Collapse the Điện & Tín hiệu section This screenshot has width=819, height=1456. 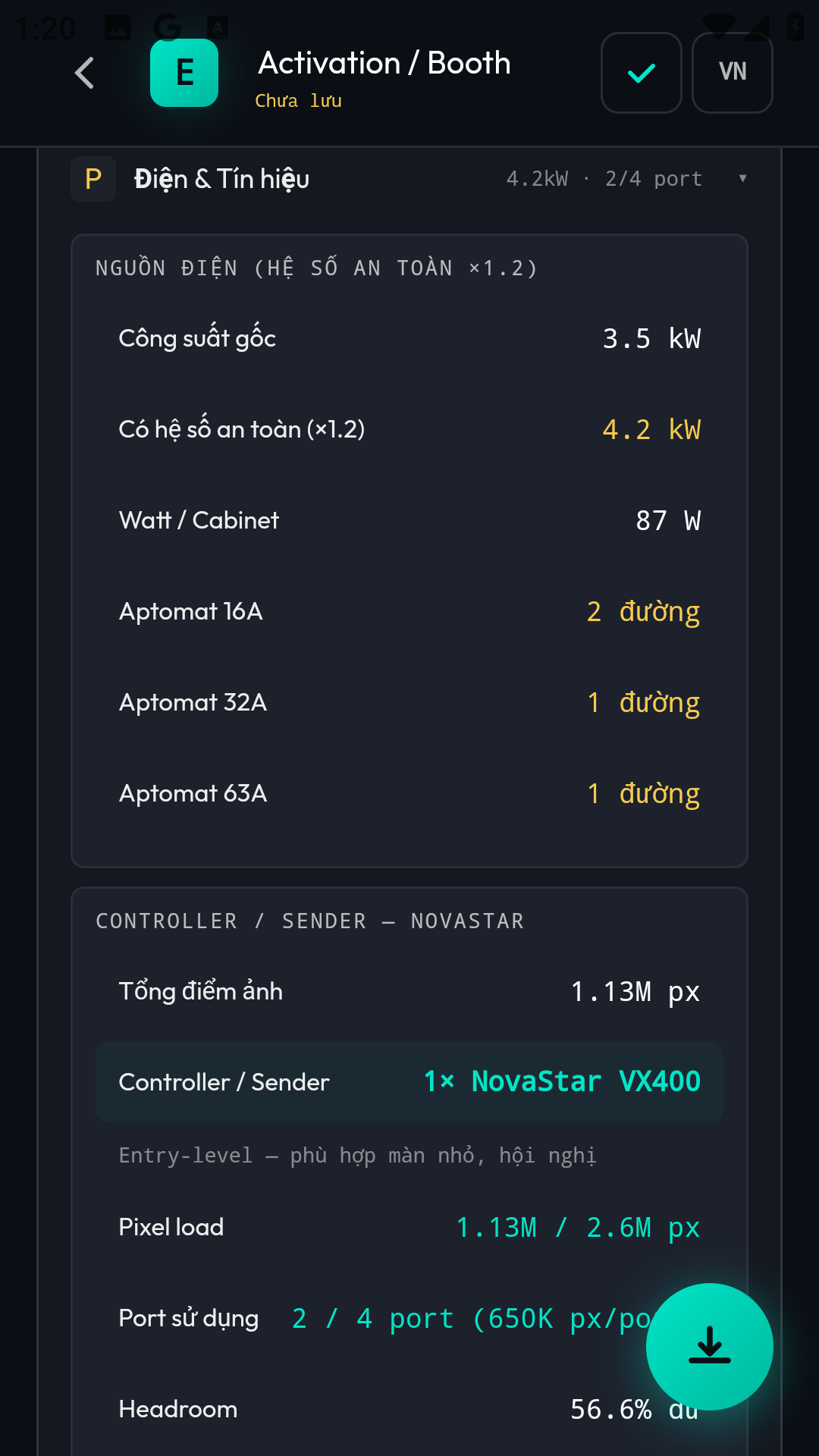(742, 179)
